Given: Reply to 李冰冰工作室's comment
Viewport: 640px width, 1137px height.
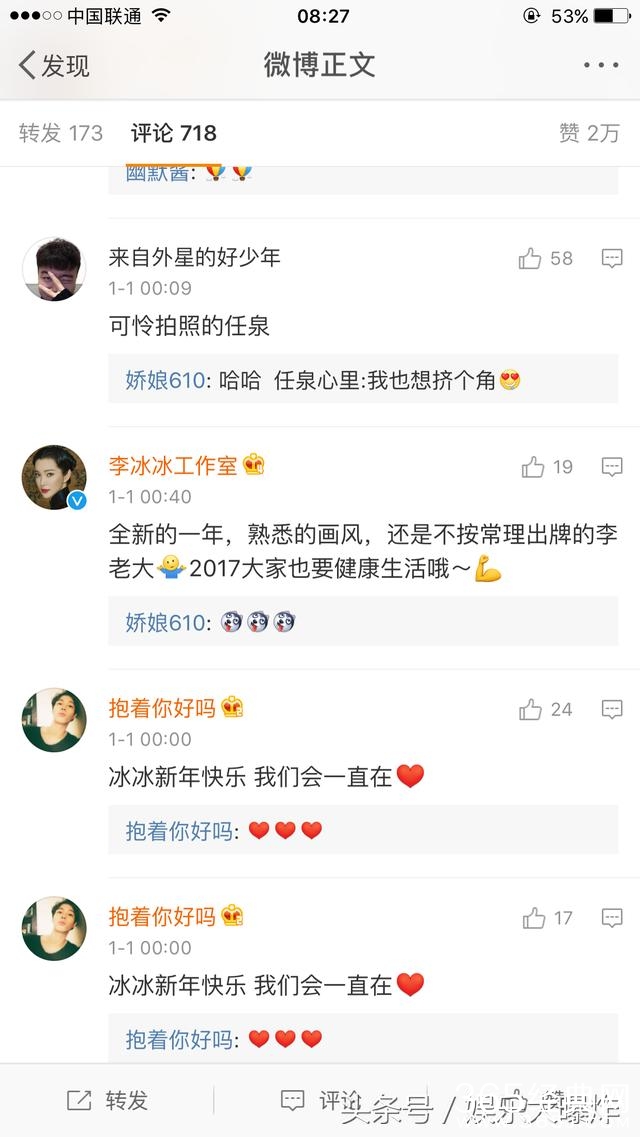Looking at the screenshot, I should point(612,467).
